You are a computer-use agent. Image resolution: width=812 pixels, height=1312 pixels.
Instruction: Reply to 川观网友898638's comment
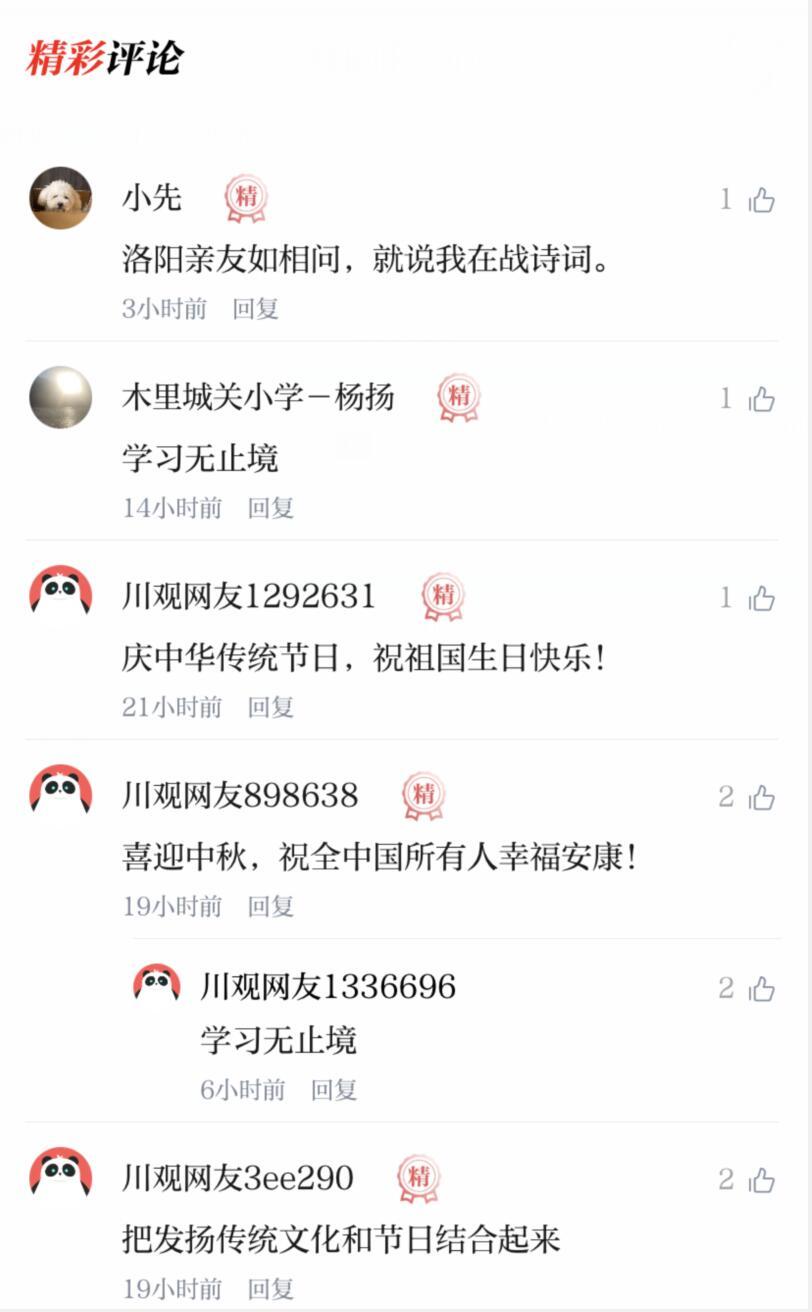(271, 906)
